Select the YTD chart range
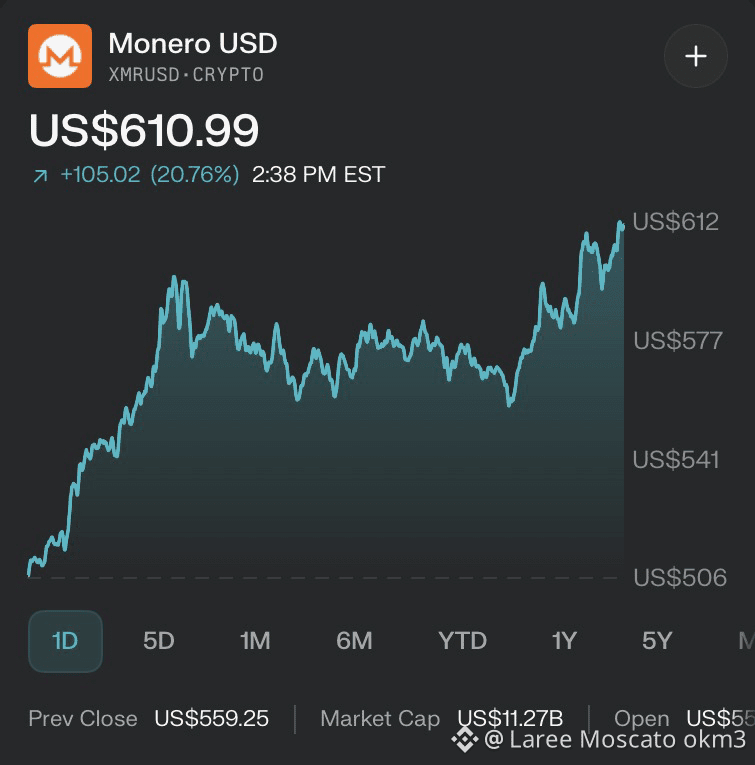This screenshot has height=765, width=755. [462, 641]
